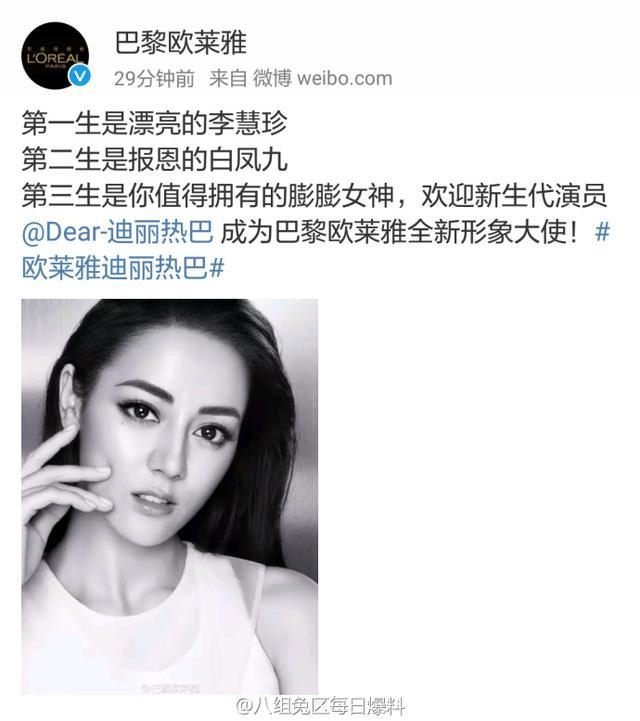
Task: Open the #欧莱雅迪丽热巴# hashtag topic
Action: coord(121,269)
